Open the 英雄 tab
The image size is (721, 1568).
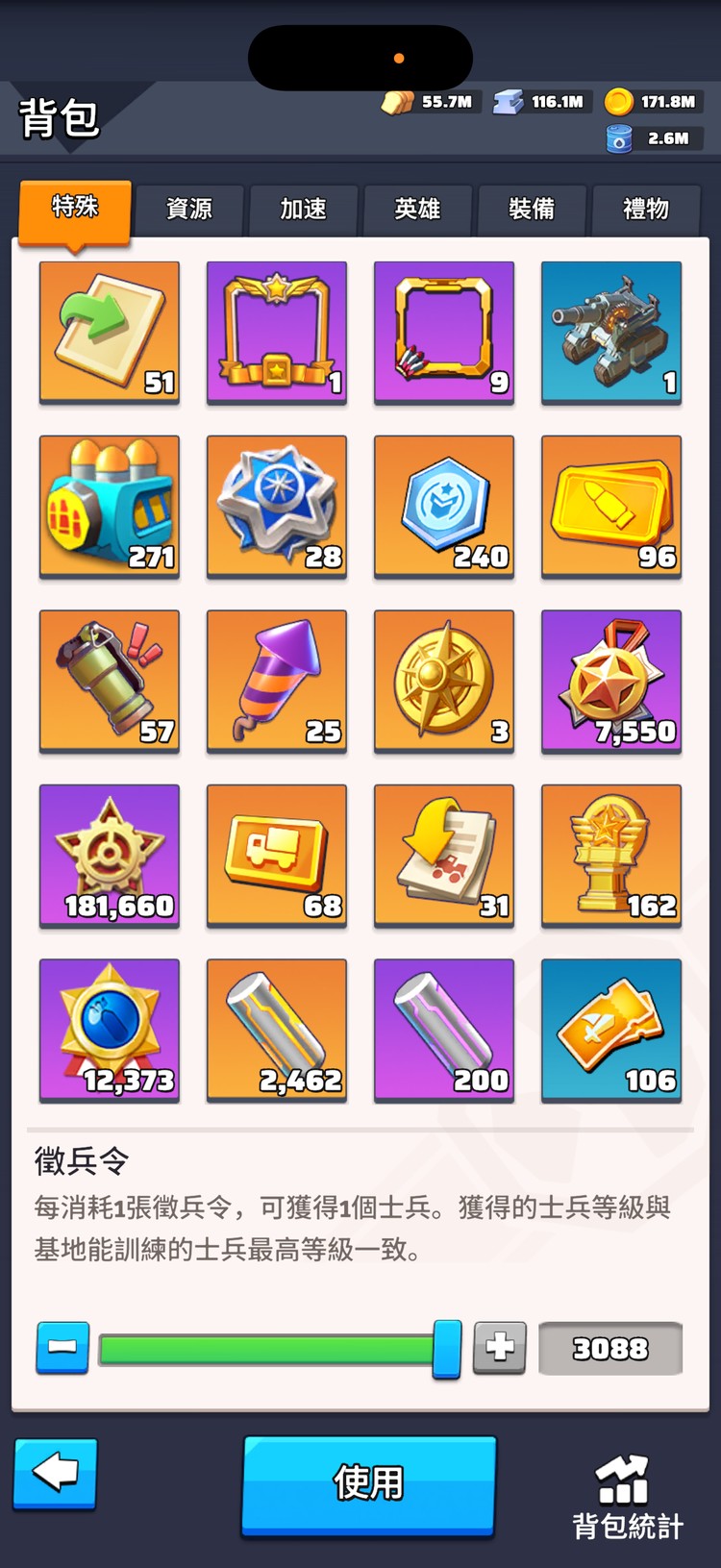click(x=417, y=209)
